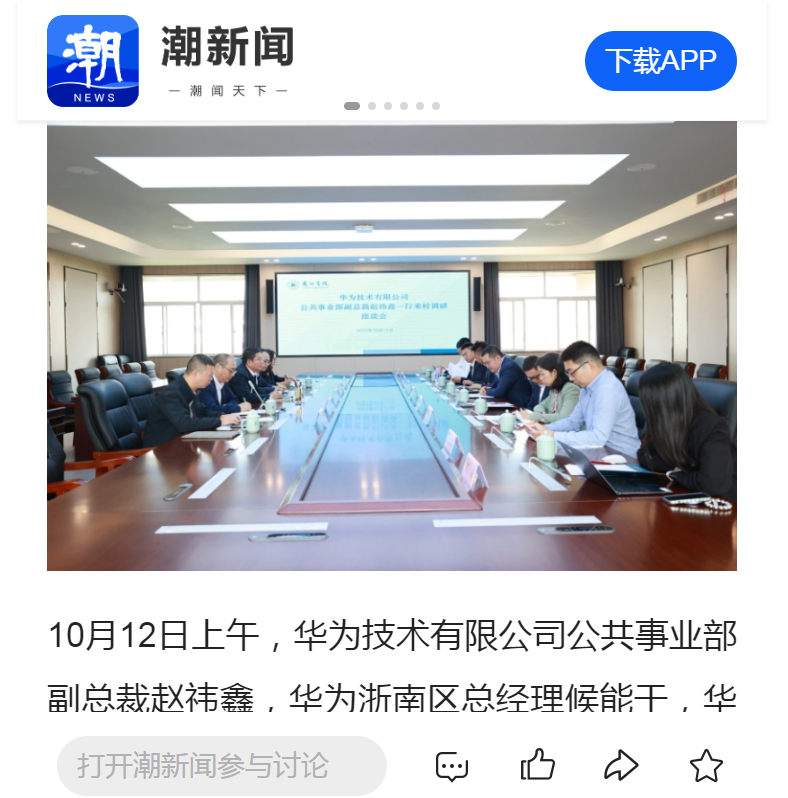The image size is (788, 798).
Task: Open the meeting room photo
Action: 391,346
